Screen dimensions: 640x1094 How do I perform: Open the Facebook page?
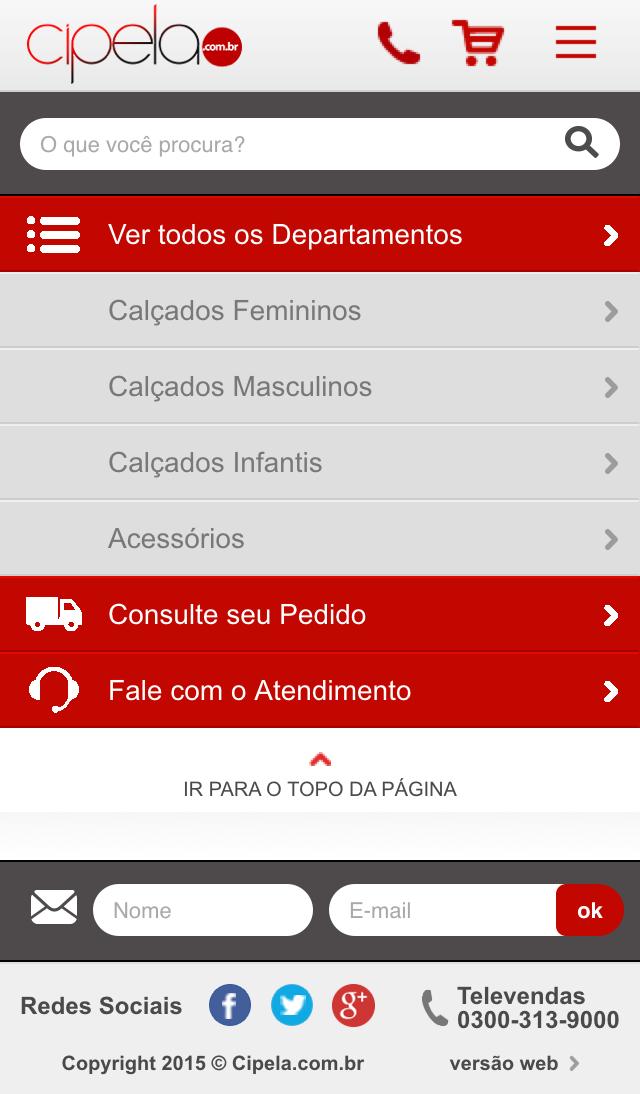[x=230, y=1005]
